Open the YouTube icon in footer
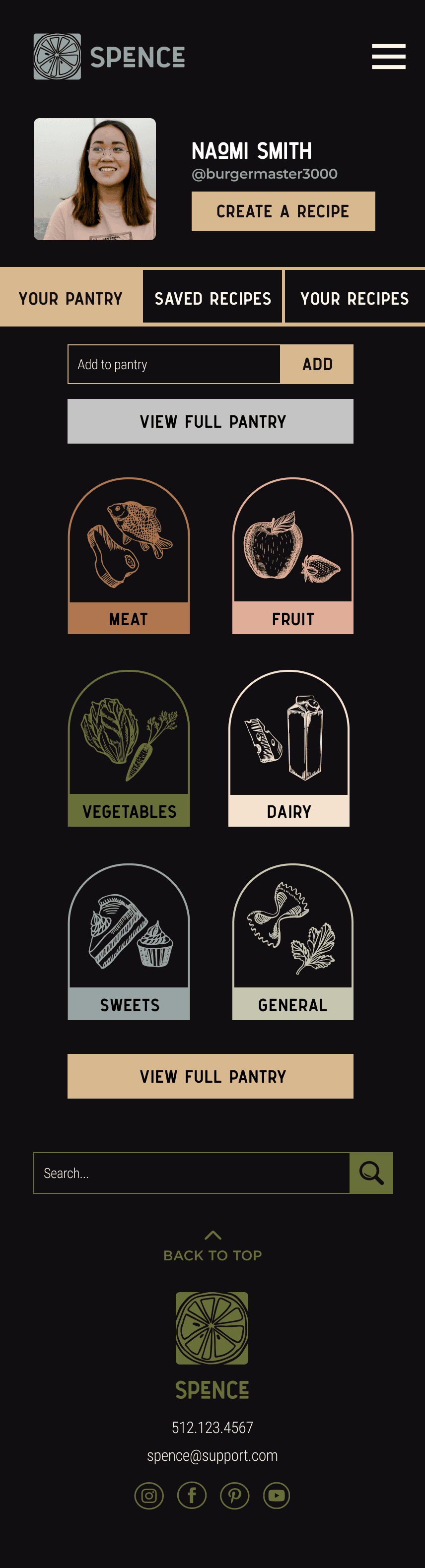This screenshot has height=1568, width=425. coord(277,1496)
